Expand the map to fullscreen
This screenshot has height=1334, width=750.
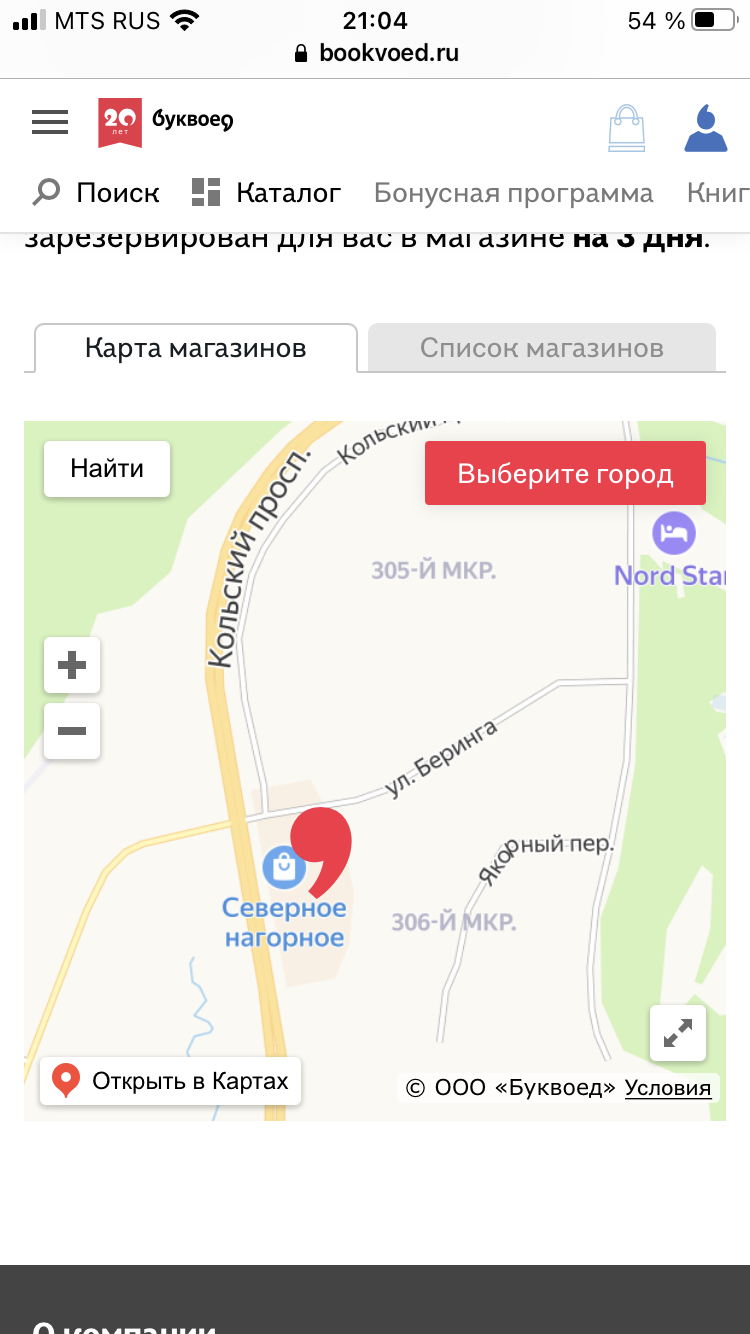pos(678,1033)
